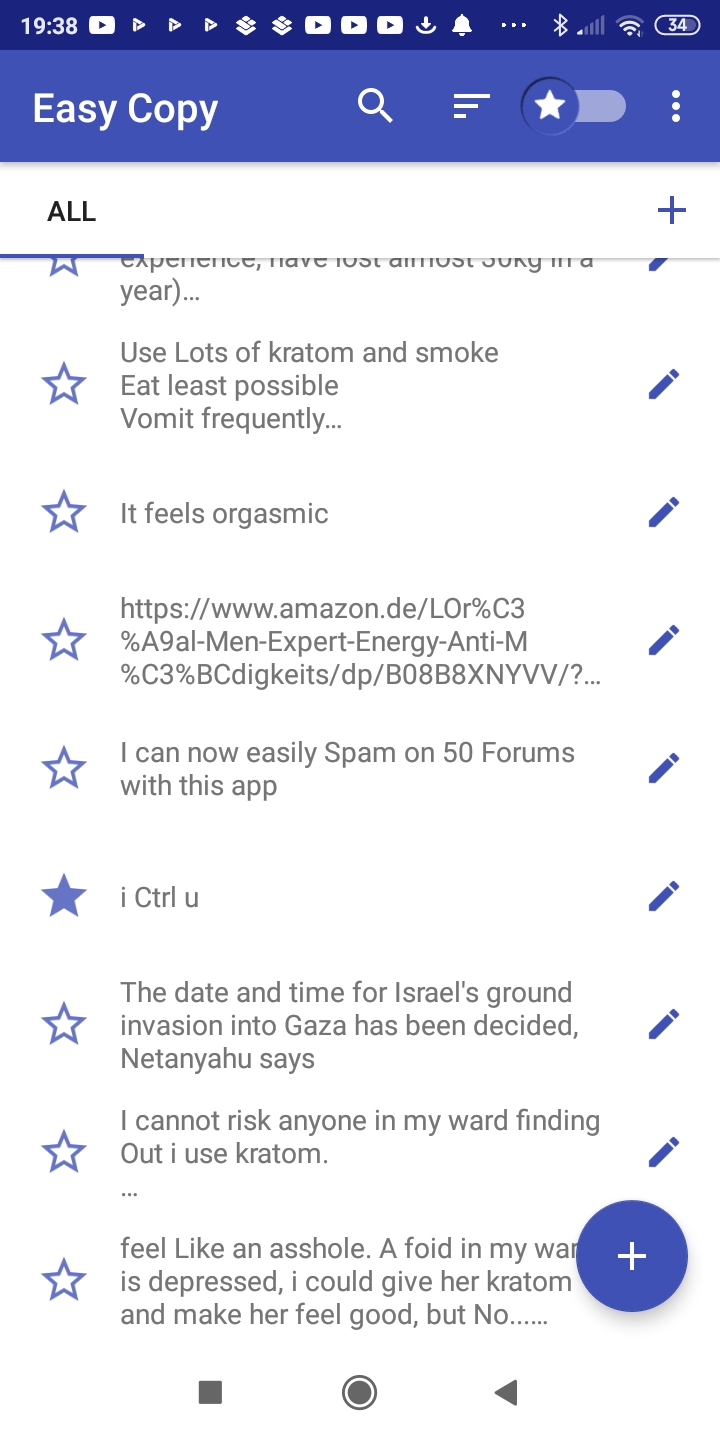
Task: Select the ALL tab
Action: (x=72, y=212)
